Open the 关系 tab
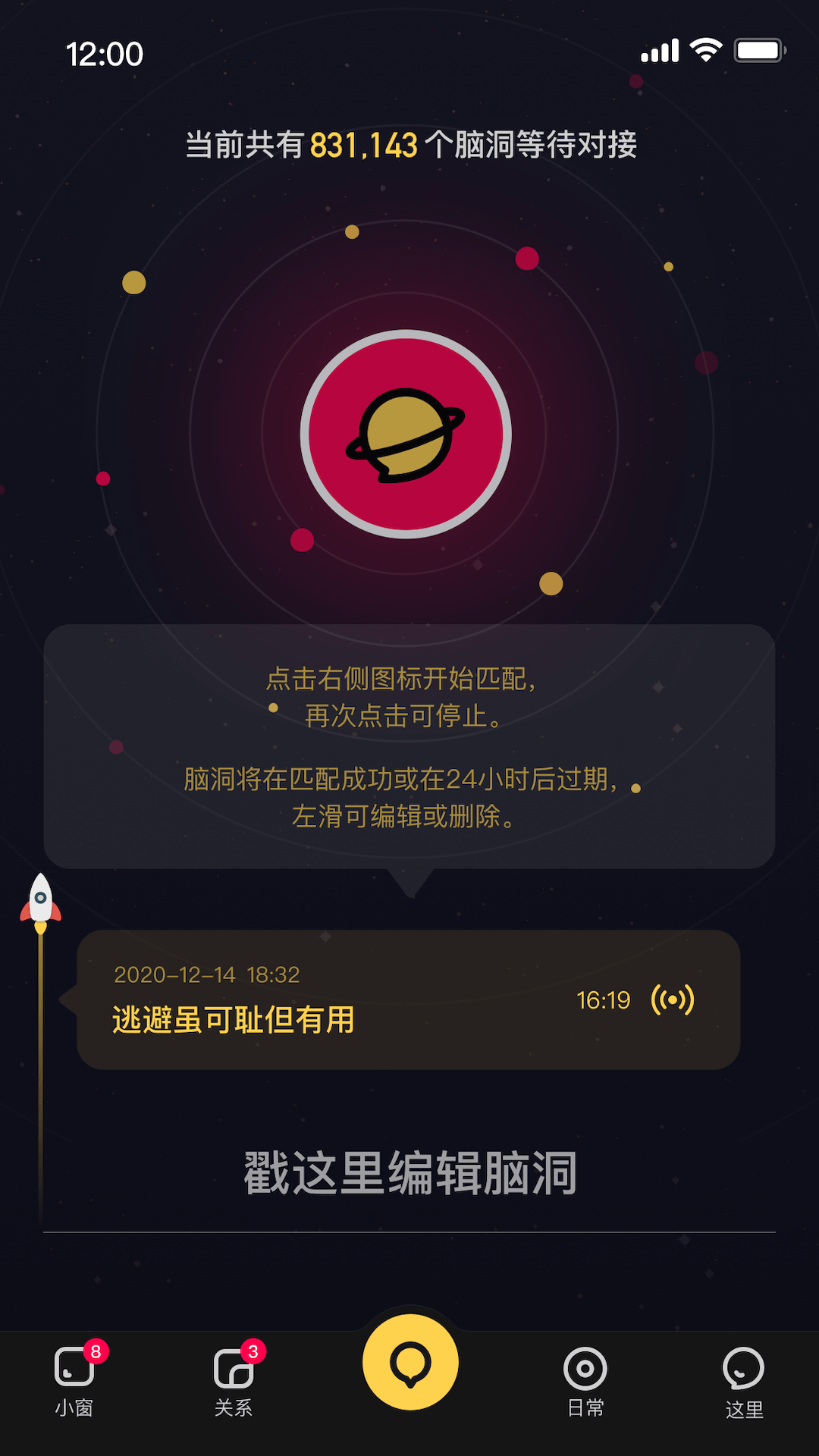 (234, 1380)
